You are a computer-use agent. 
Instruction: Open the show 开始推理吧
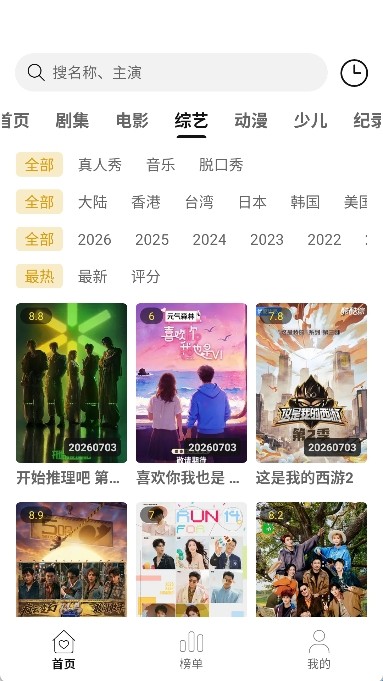click(x=71, y=395)
